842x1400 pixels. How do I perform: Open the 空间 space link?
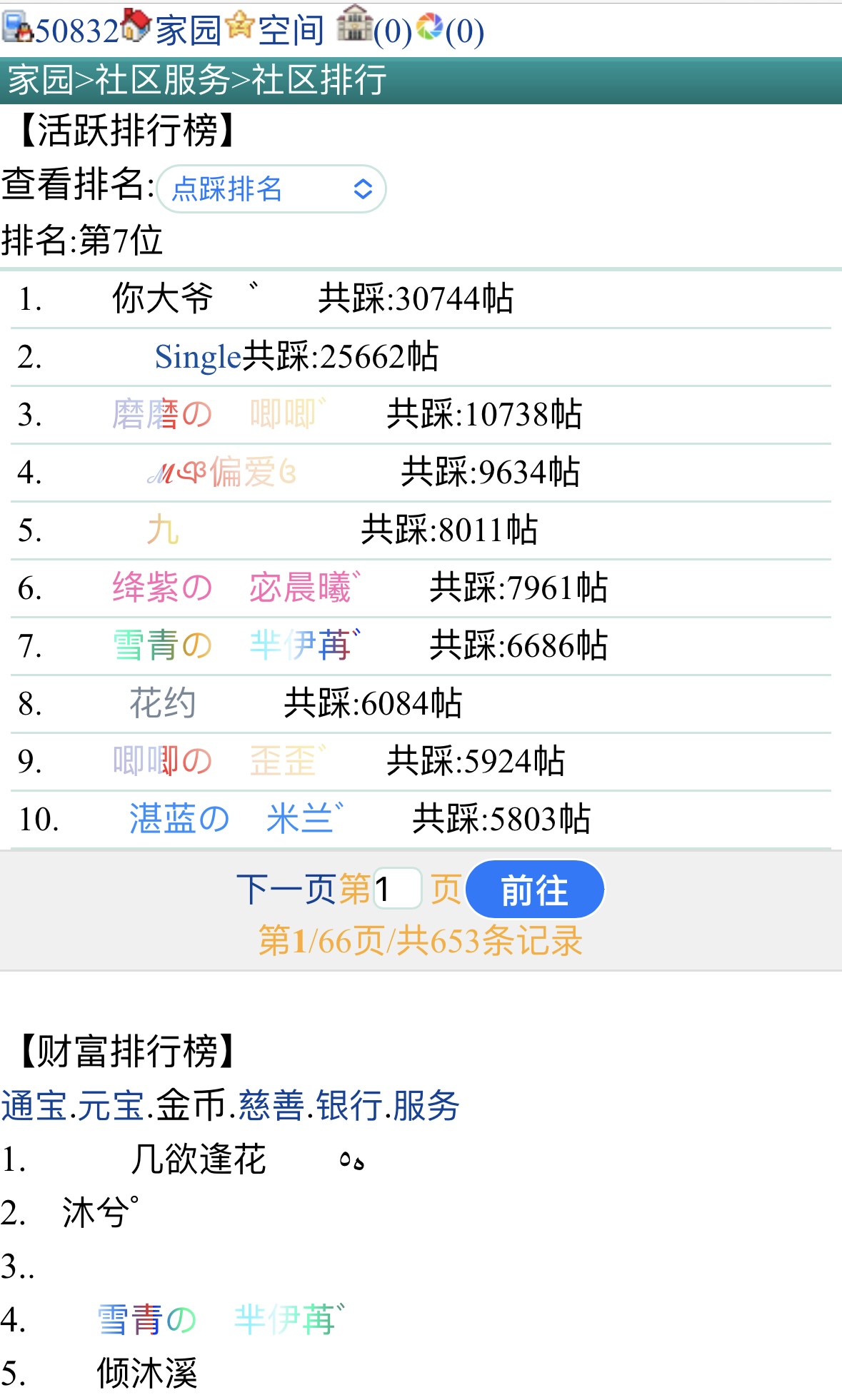tap(291, 31)
